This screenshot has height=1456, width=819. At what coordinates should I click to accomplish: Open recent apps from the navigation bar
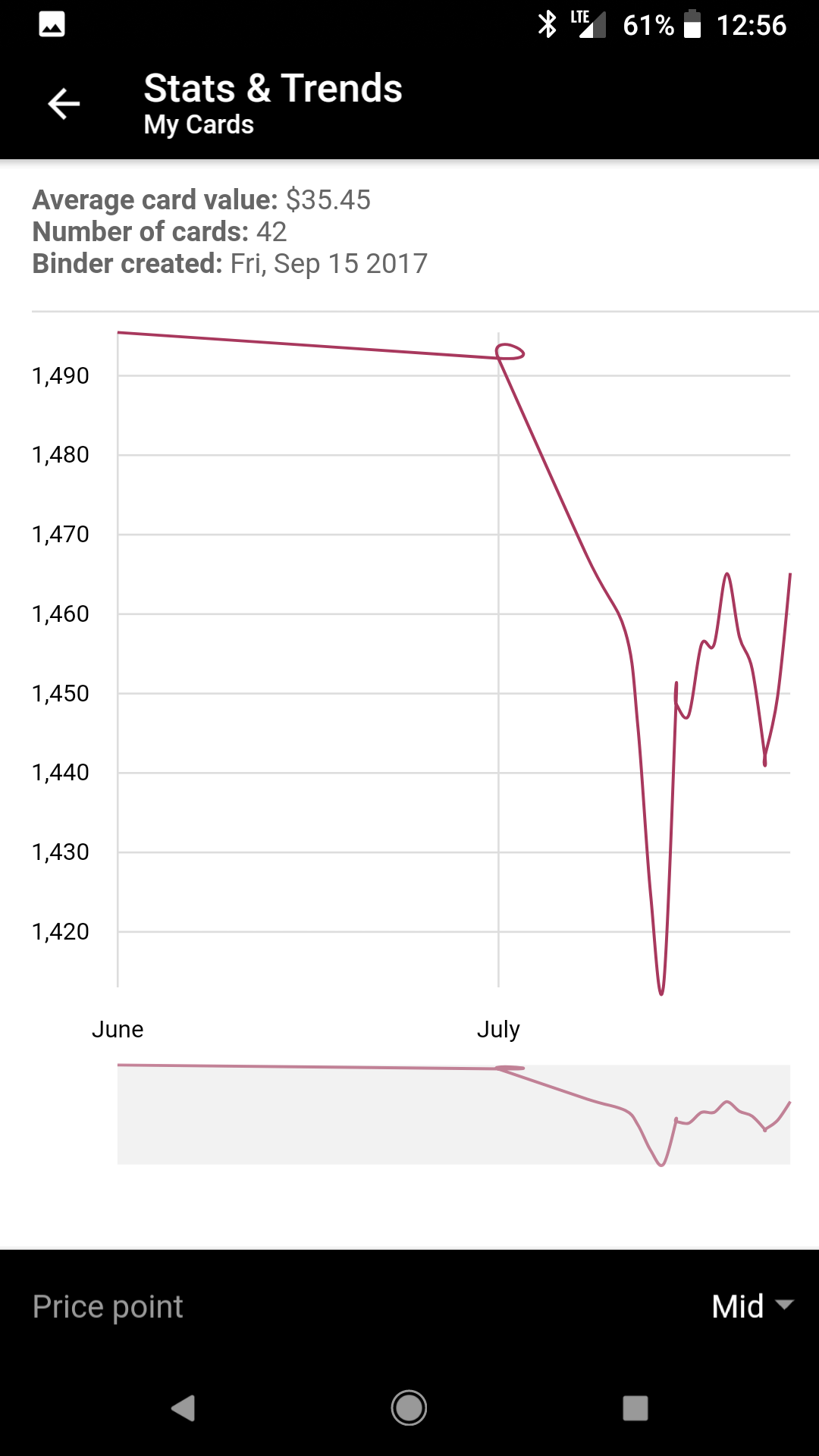pyautogui.click(x=635, y=1408)
